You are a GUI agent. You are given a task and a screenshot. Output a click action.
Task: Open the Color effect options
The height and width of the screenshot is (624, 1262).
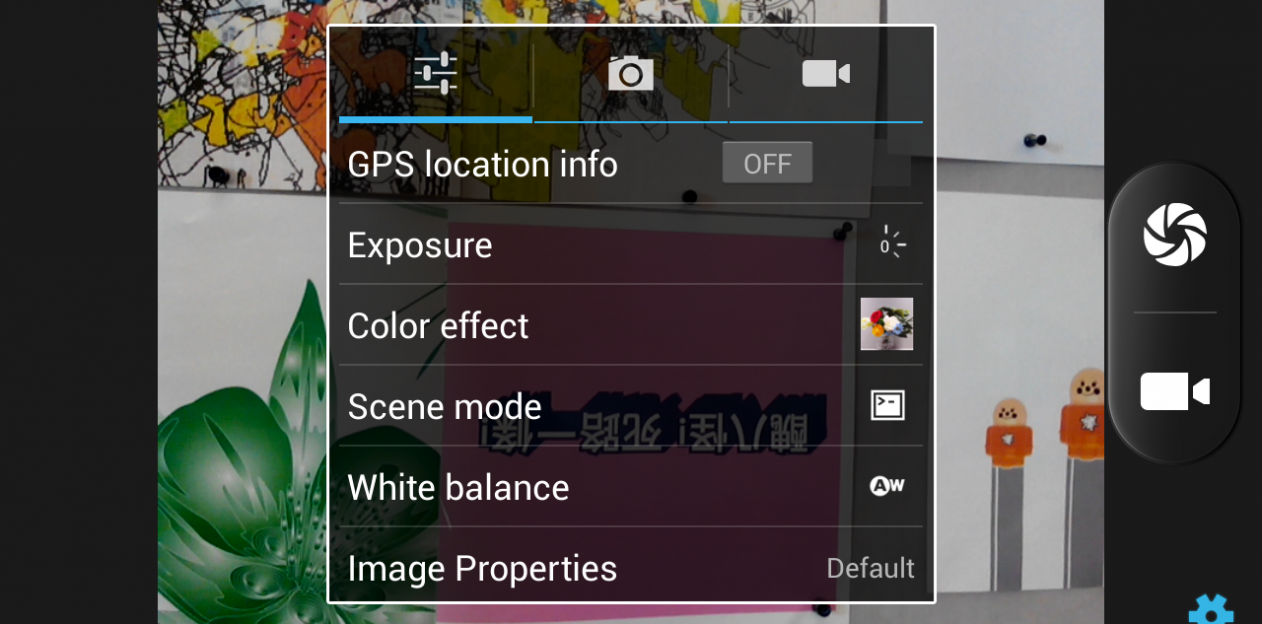tap(630, 326)
